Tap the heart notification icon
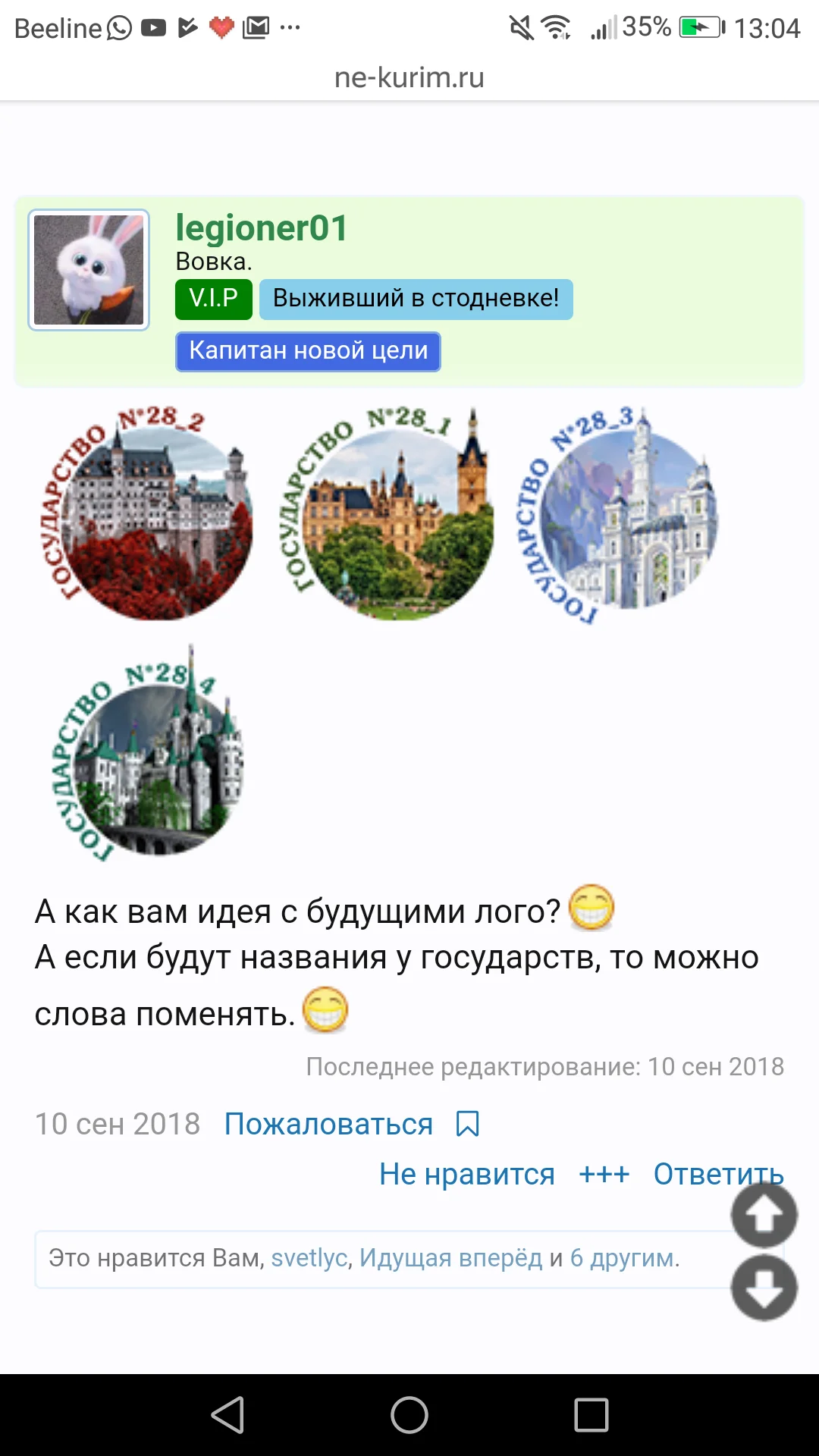819x1456 pixels. (221, 26)
